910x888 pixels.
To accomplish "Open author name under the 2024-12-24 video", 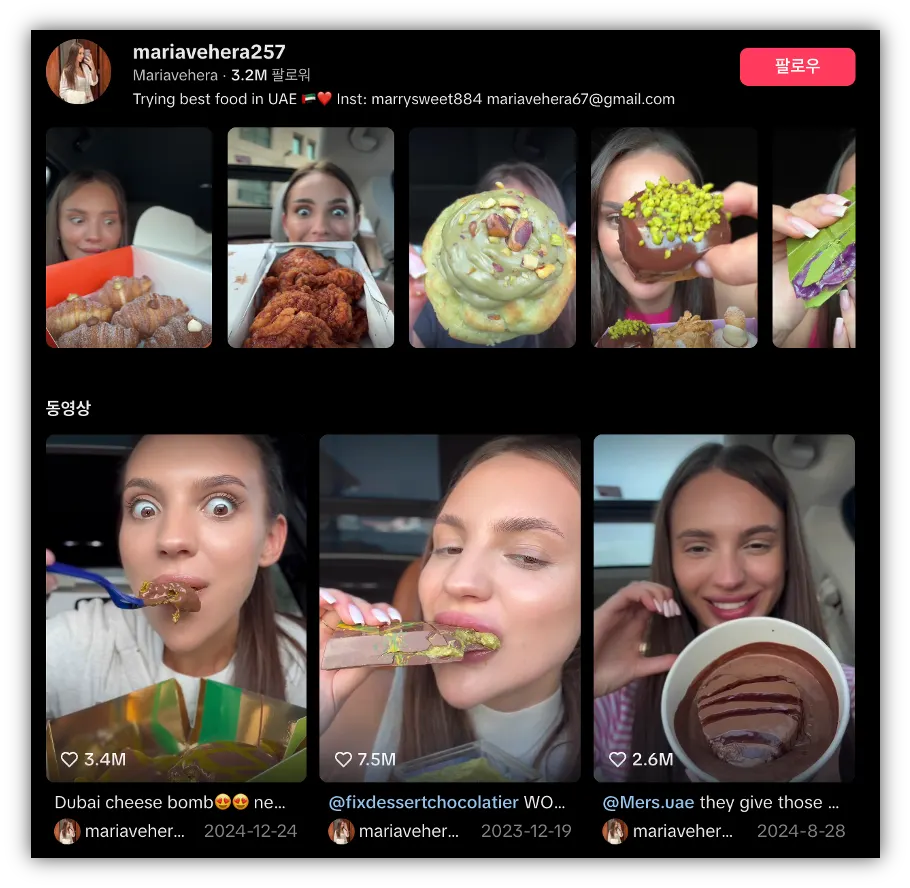I will click(x=134, y=831).
